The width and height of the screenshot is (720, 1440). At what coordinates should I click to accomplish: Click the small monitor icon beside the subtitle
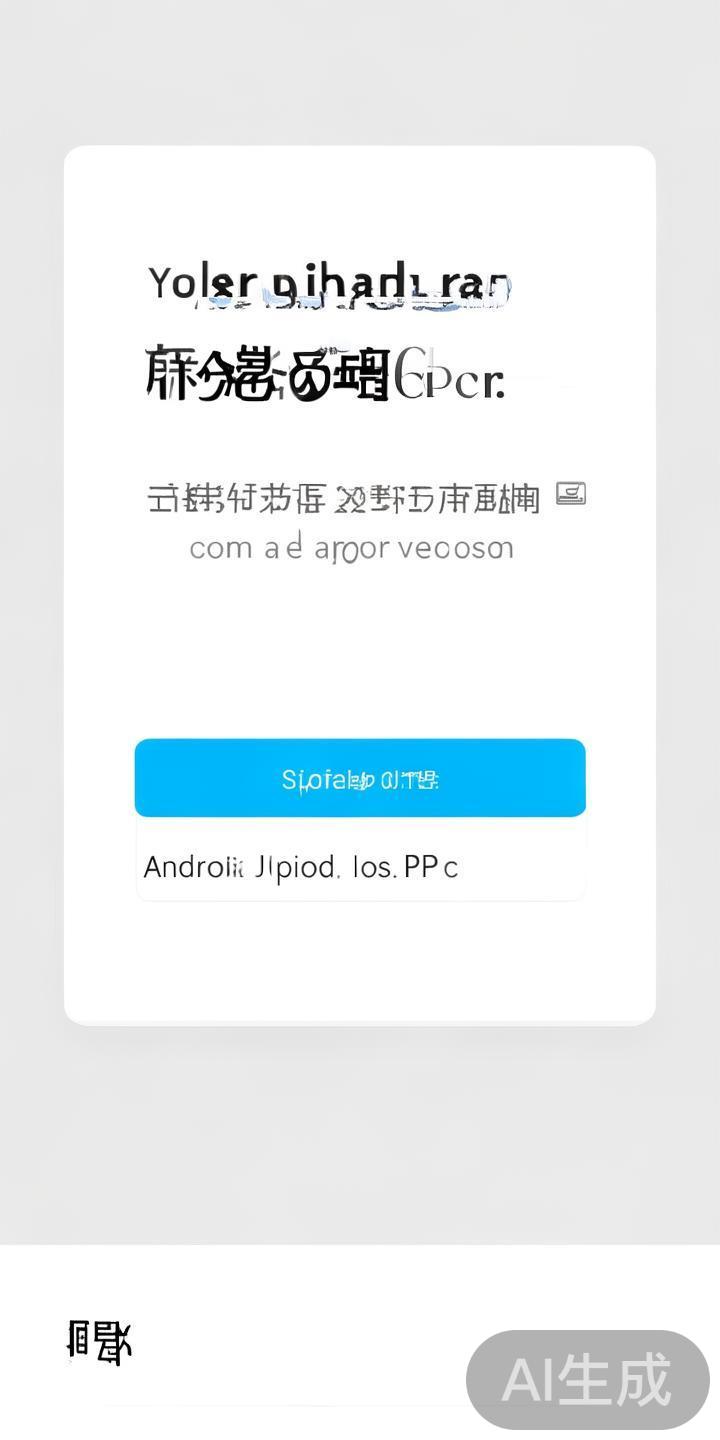point(570,493)
